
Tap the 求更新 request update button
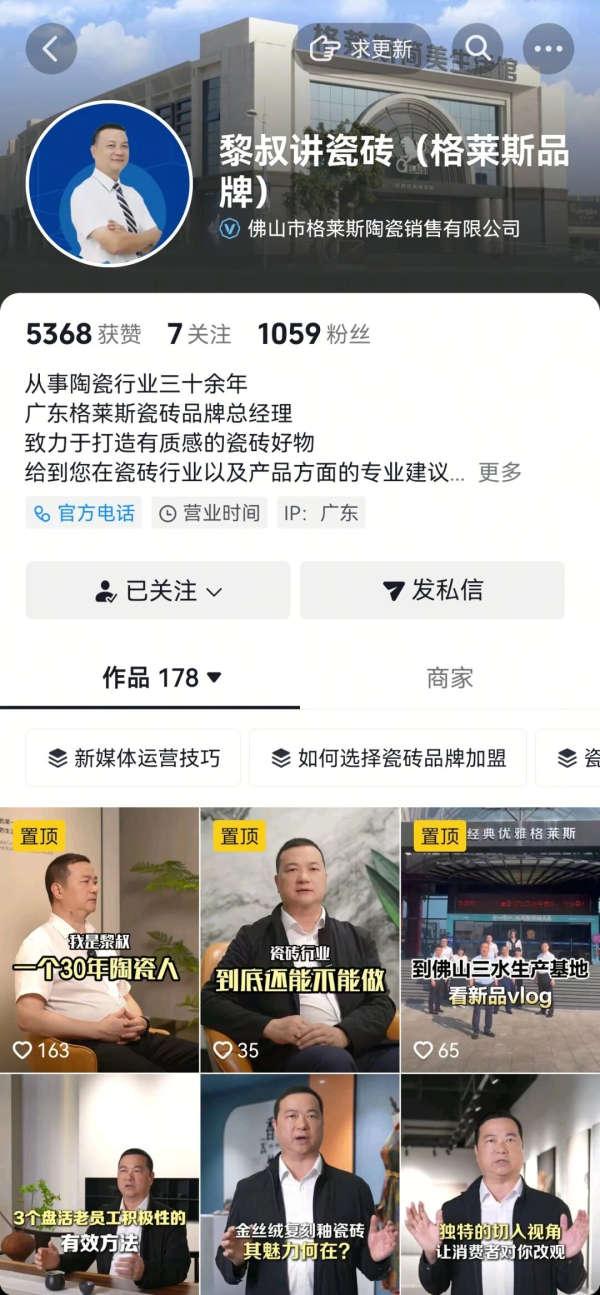point(363,48)
